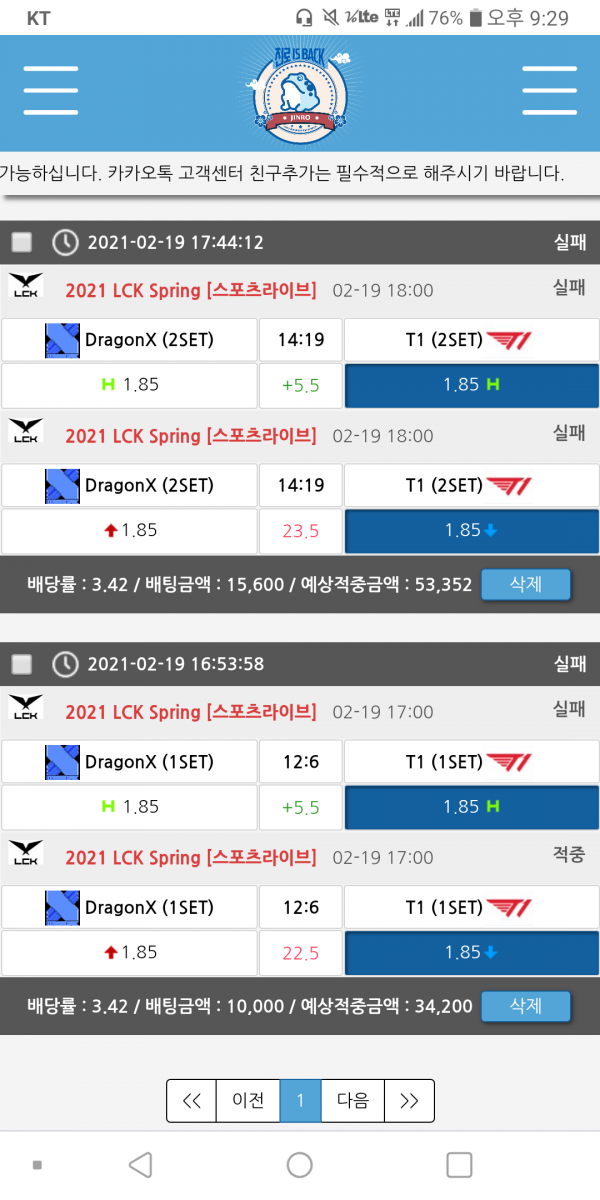Select page 1
The image size is (600, 1200).
(x=300, y=1101)
